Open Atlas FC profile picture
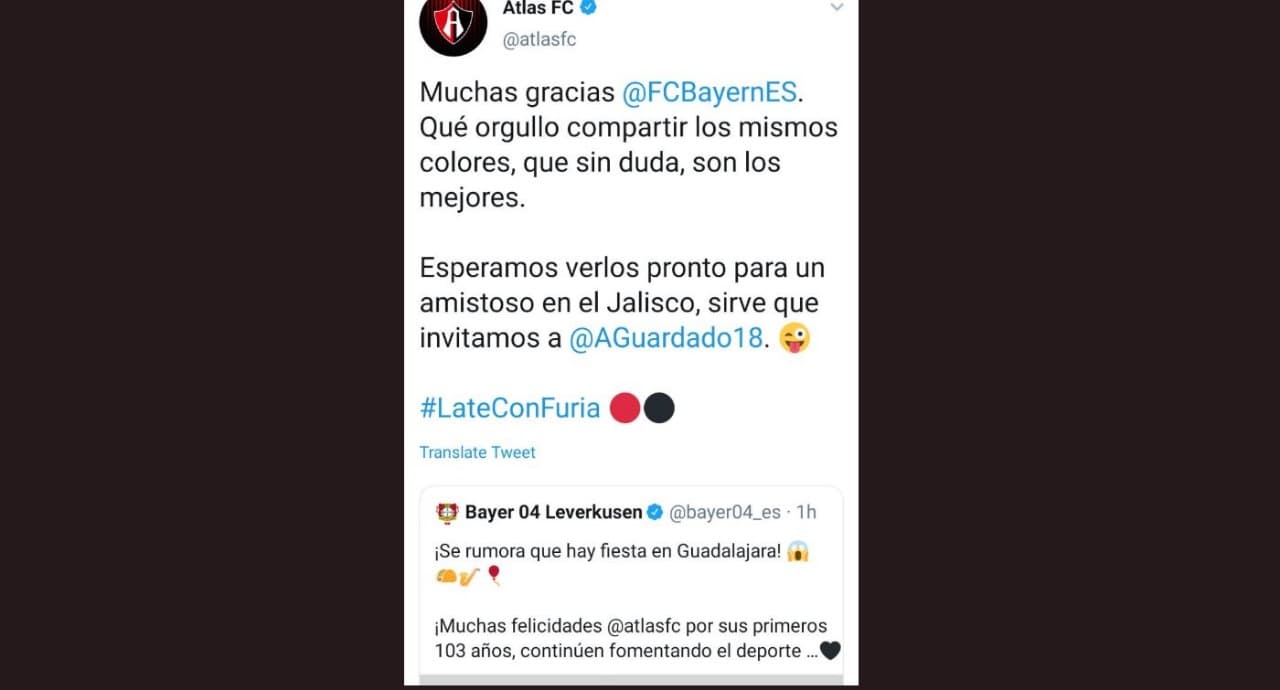1280x690 pixels. [452, 23]
